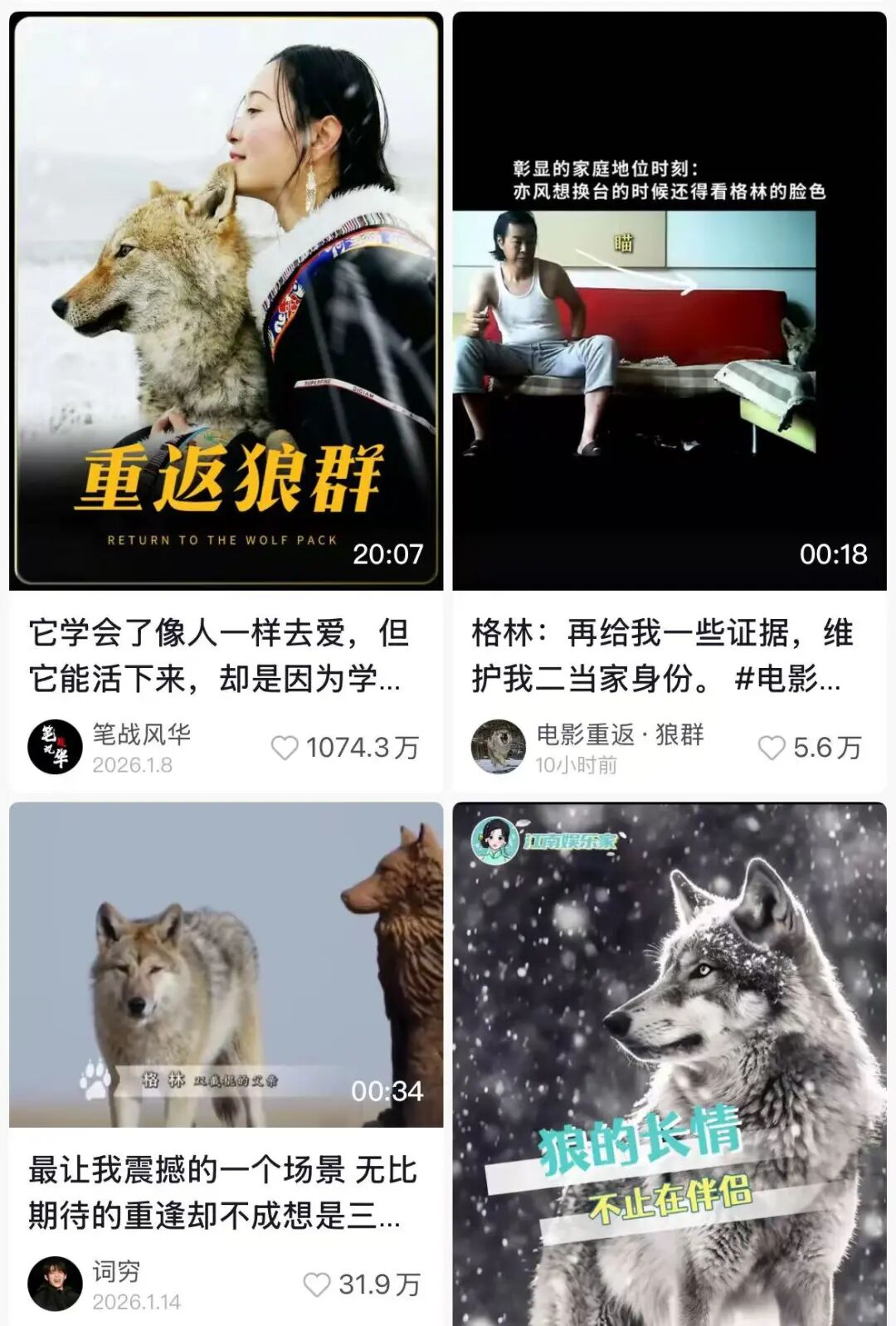This screenshot has height=1326, width=896.
Task: Open title 最让我震撼的一个场景
Action: (222, 1192)
